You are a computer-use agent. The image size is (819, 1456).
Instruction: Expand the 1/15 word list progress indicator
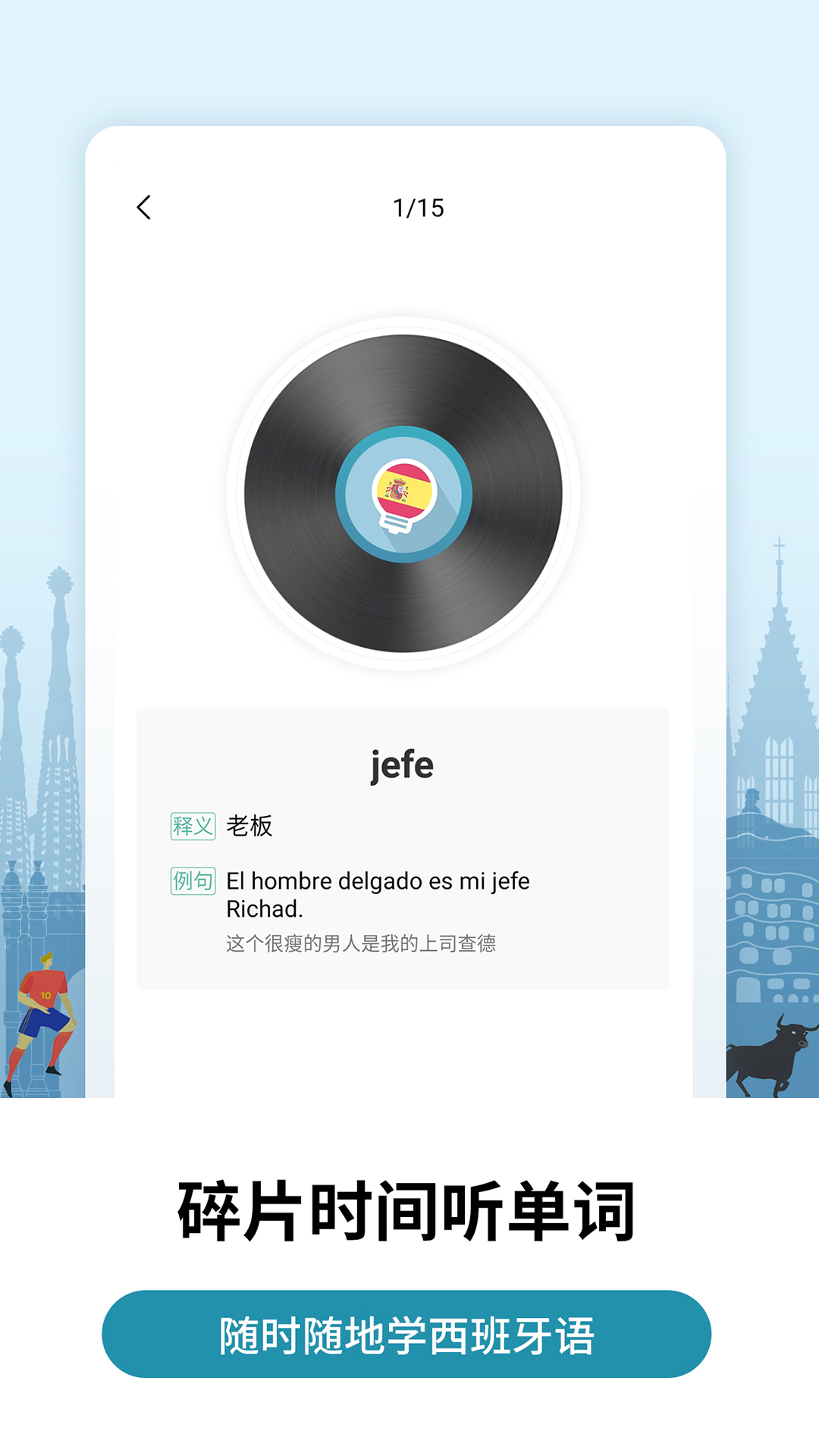tap(418, 206)
